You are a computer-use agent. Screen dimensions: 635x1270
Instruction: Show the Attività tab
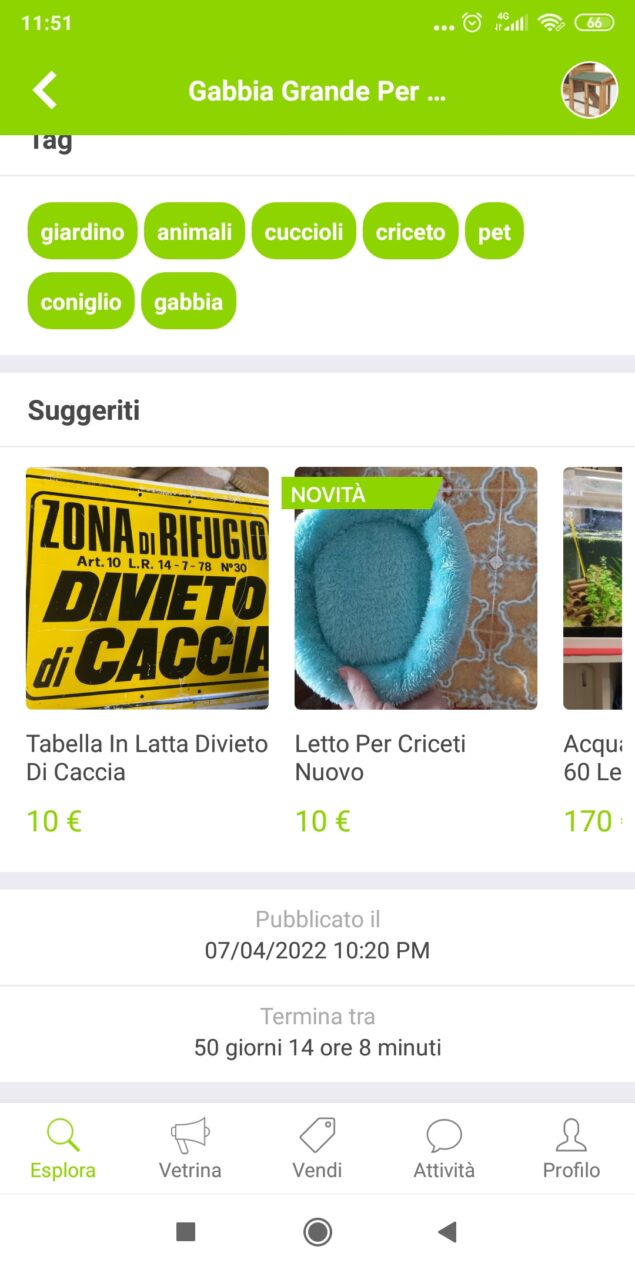[444, 1149]
